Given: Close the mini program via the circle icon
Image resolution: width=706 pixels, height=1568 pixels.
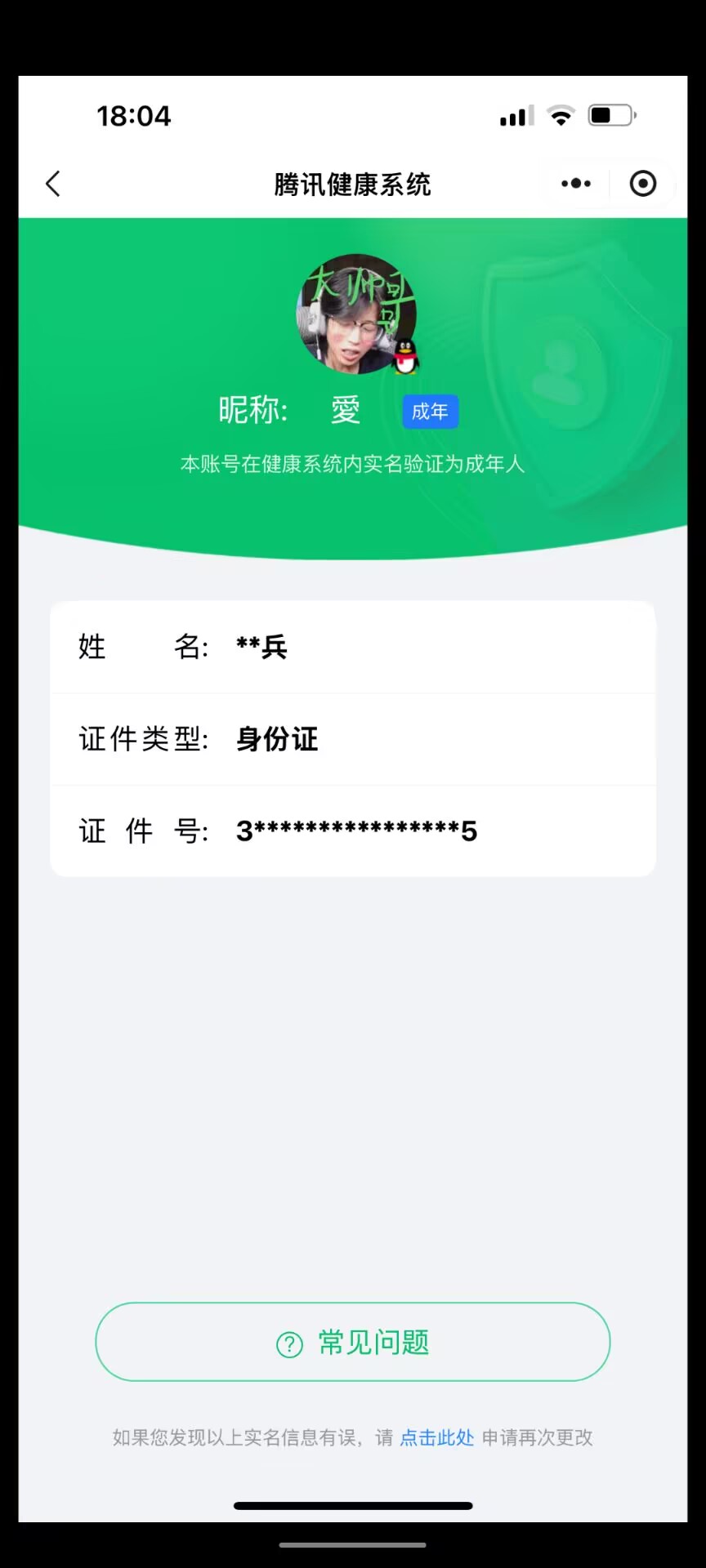Looking at the screenshot, I should pyautogui.click(x=643, y=184).
